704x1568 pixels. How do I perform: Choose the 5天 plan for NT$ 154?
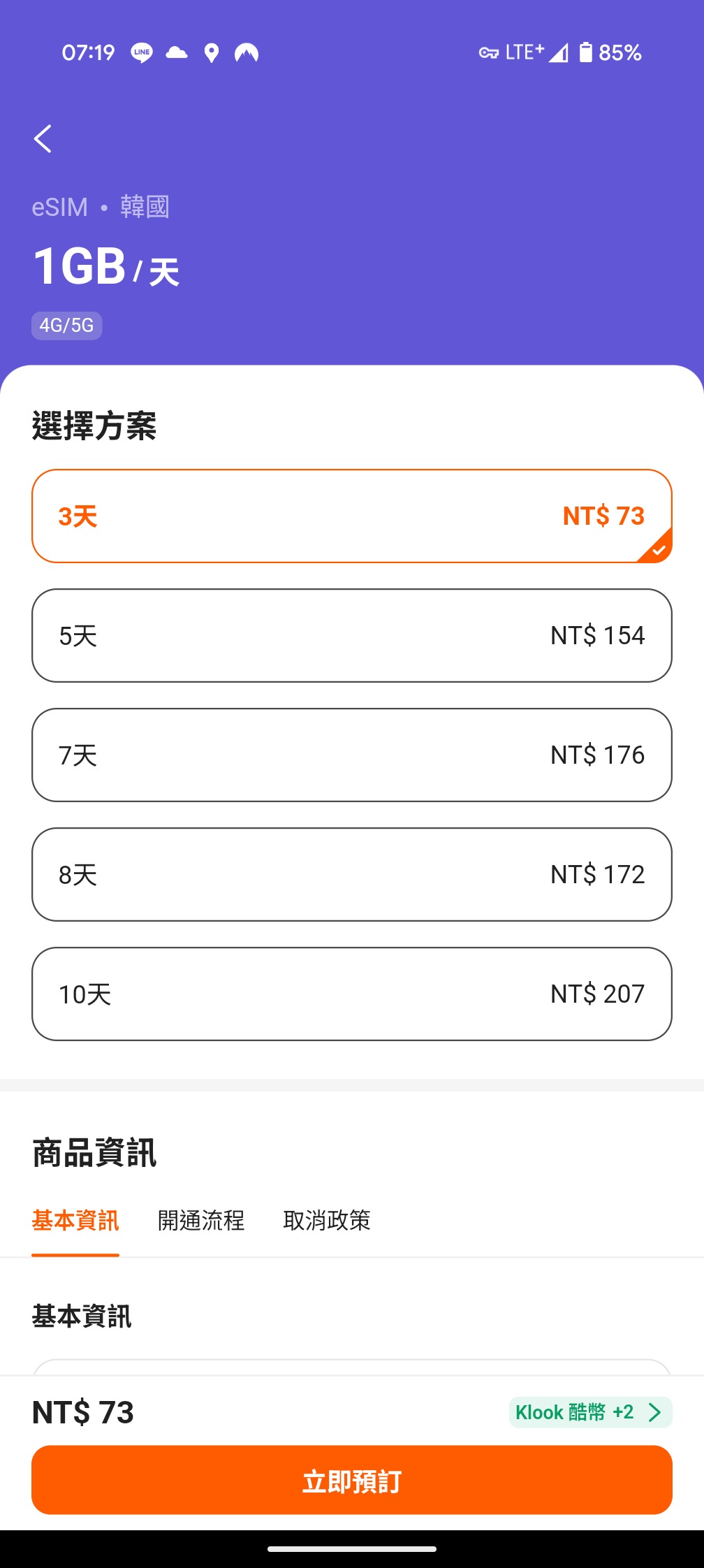[x=351, y=636]
